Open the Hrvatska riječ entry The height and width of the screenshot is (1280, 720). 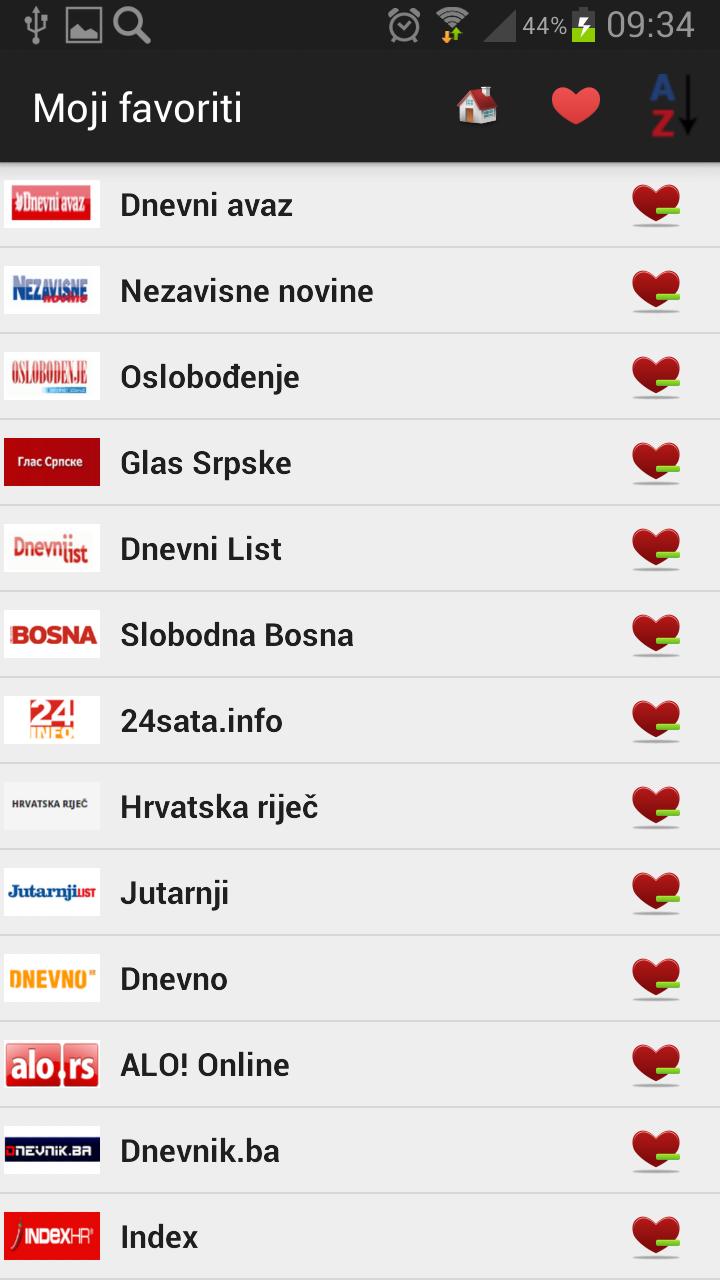click(x=222, y=806)
